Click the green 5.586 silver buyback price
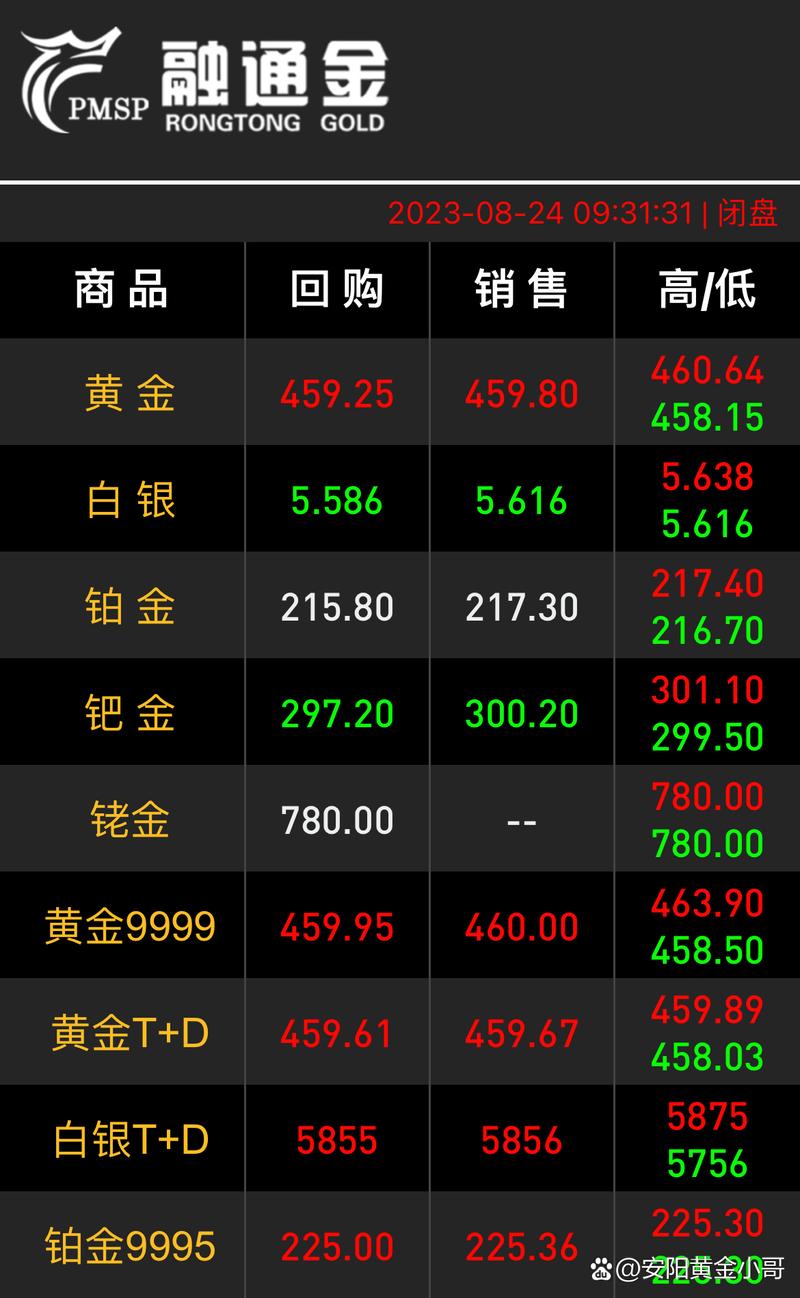Image resolution: width=800 pixels, height=1298 pixels. 336,500
